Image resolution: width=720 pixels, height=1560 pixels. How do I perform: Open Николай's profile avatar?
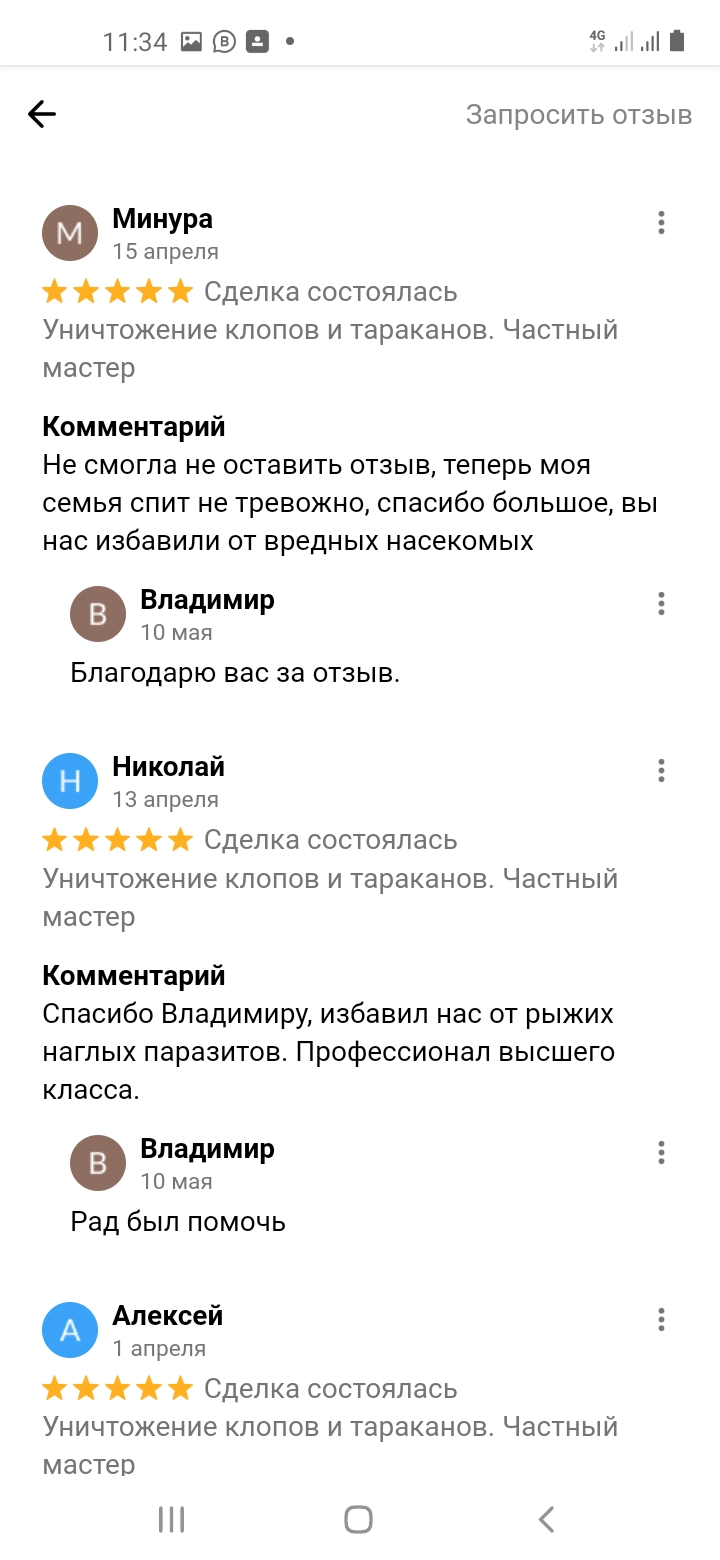tap(70, 782)
